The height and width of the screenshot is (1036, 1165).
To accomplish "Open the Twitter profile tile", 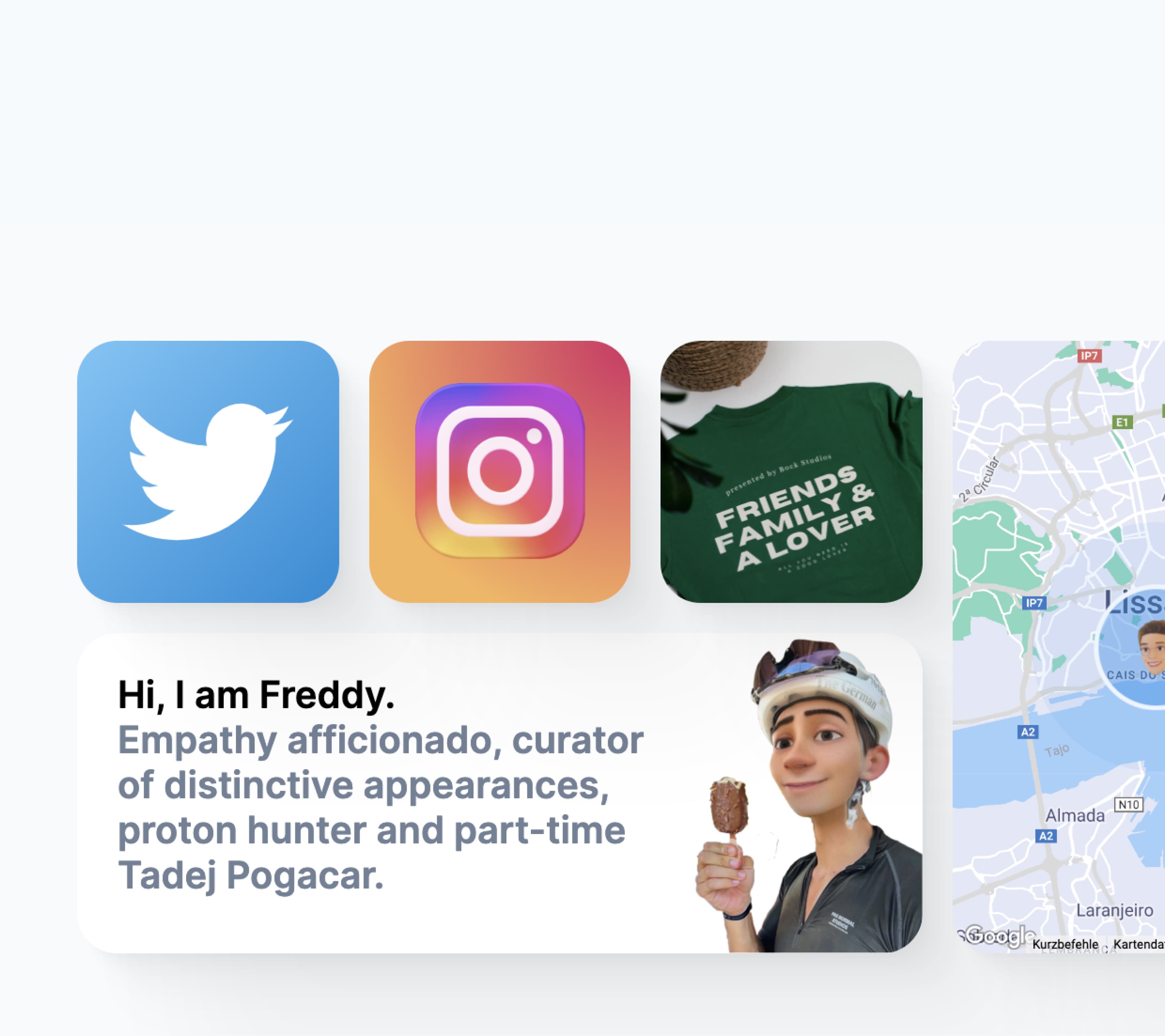I will click(x=208, y=472).
